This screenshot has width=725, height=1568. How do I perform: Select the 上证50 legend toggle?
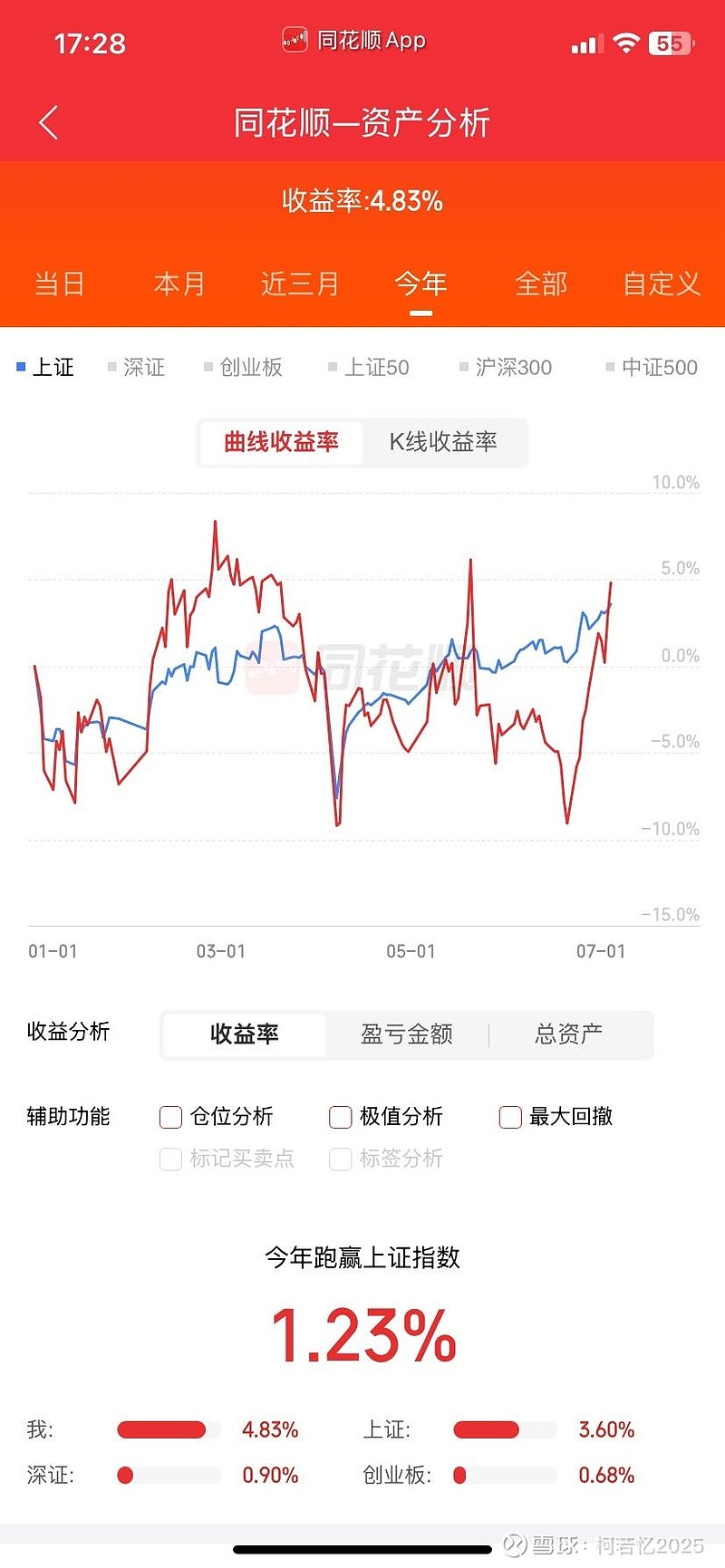coord(370,367)
